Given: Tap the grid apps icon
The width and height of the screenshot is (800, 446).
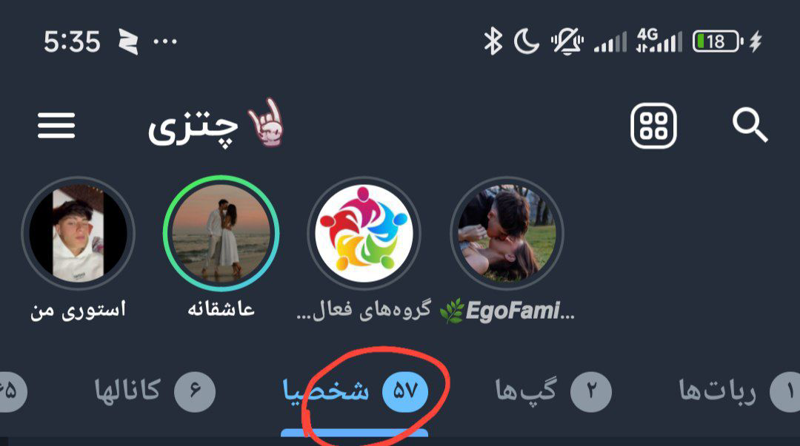Looking at the screenshot, I should pos(654,127).
